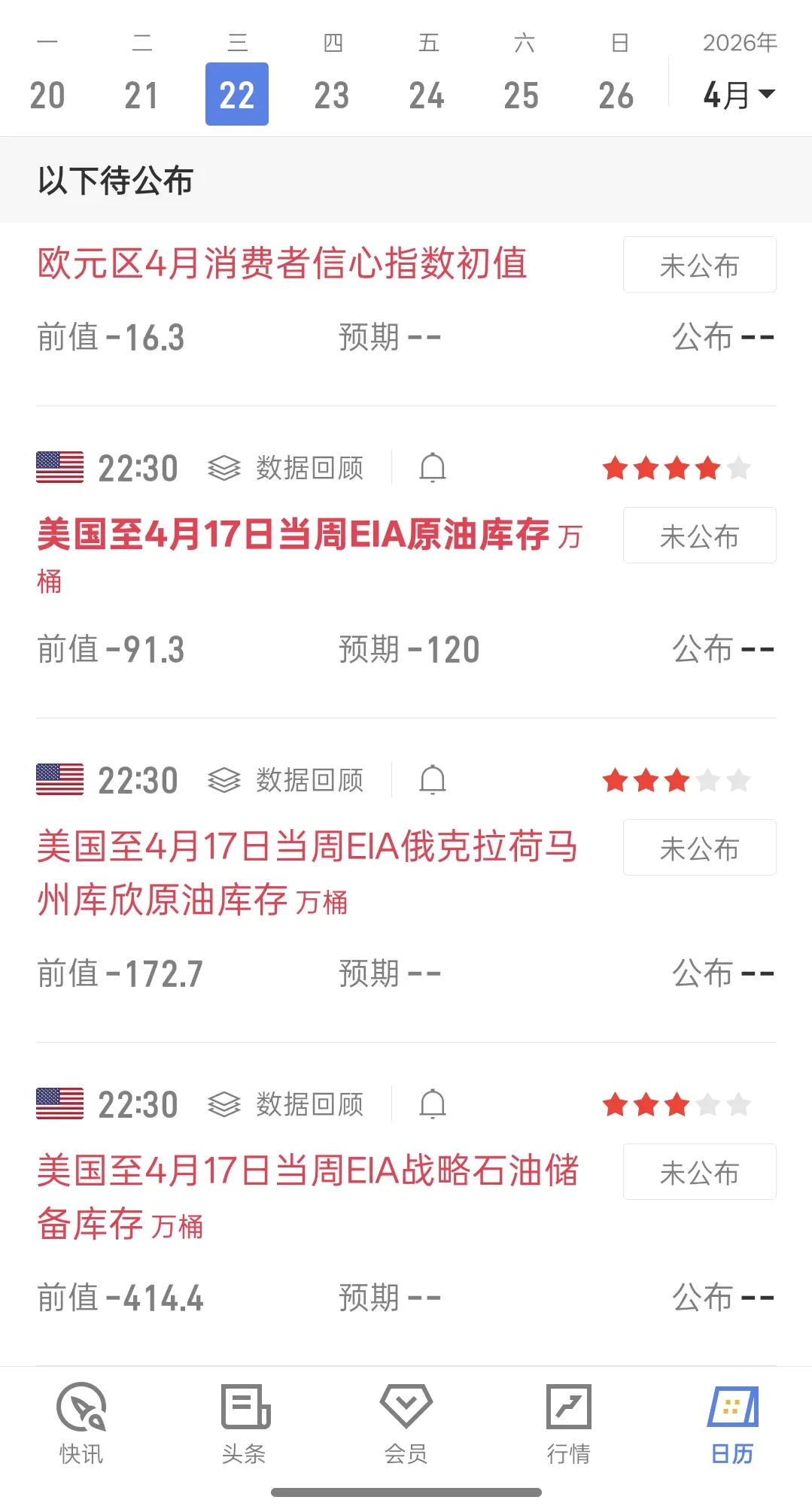Select Tuesday the 21st
Viewport: 812px width, 1512px height.
(141, 94)
